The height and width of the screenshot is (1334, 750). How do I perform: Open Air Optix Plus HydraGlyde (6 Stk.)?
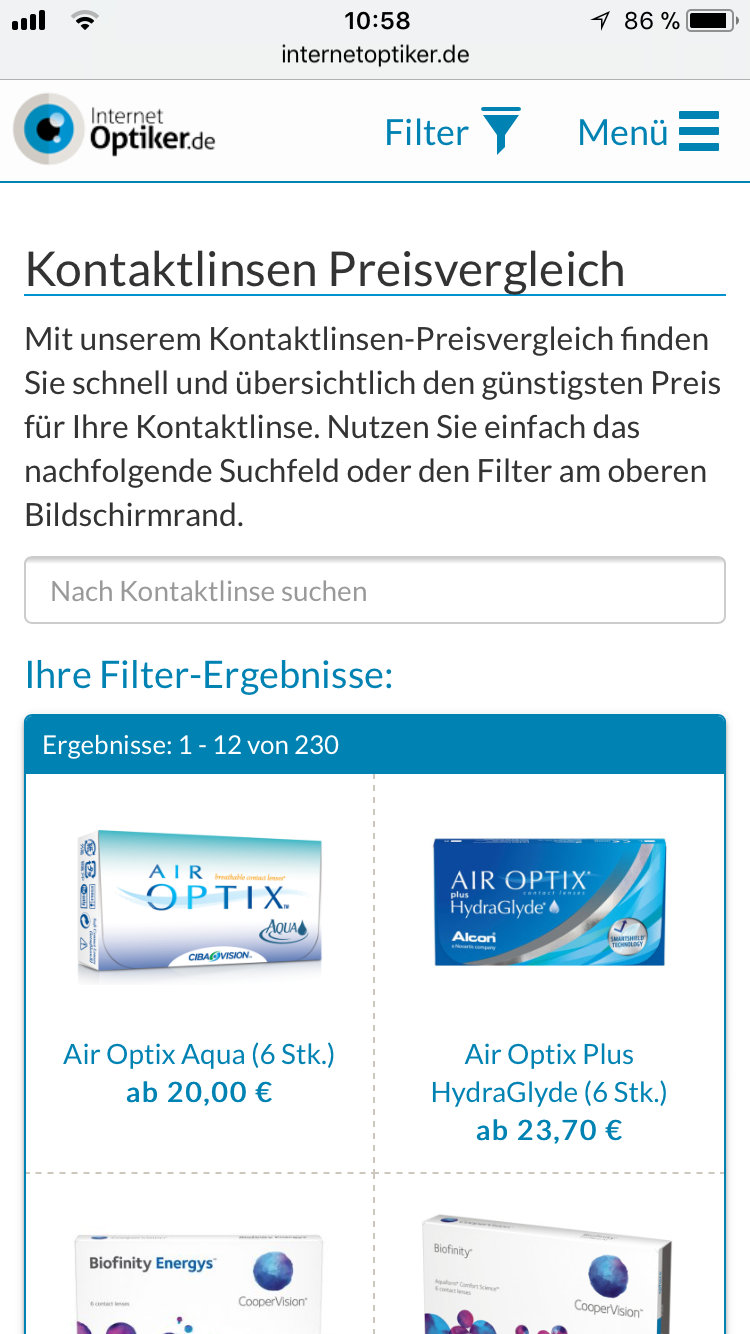[x=549, y=1073]
